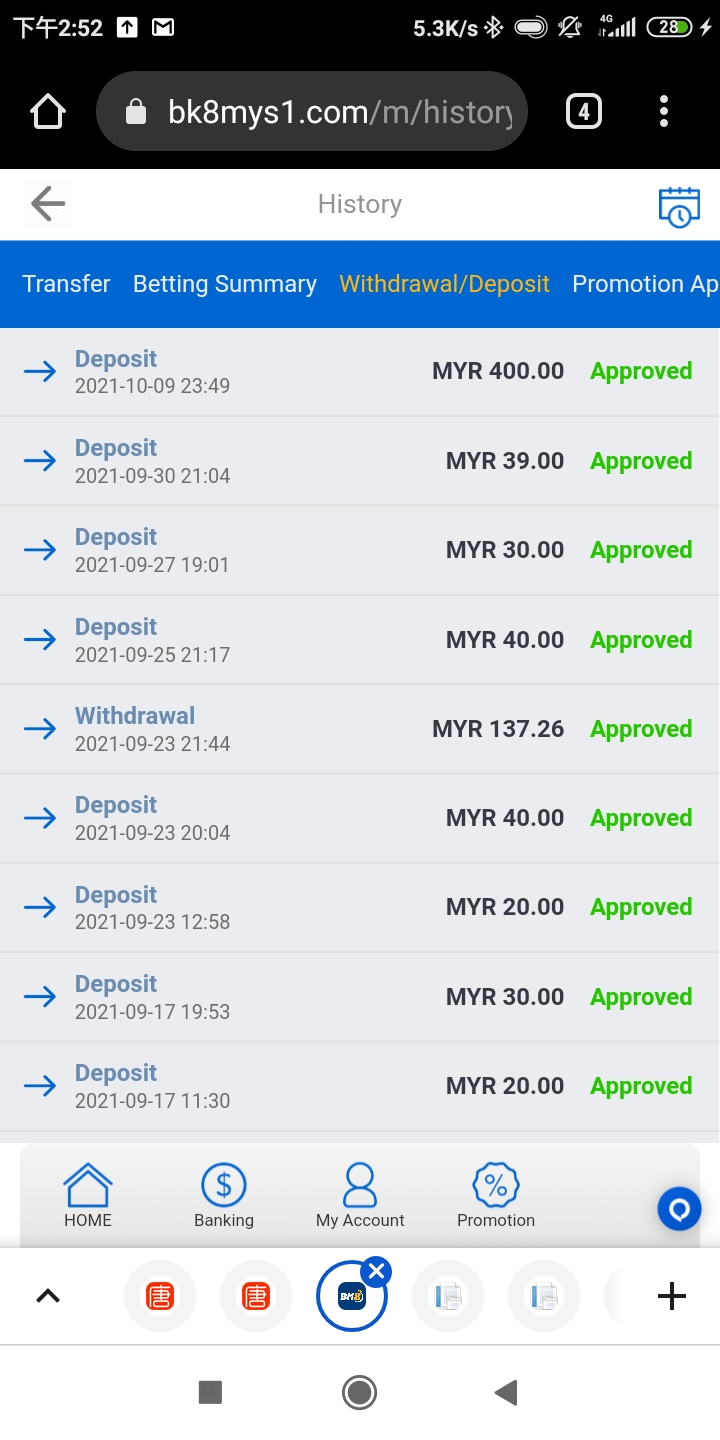Screen dimensions: 720x1440
Task: Open the Banking section
Action: (224, 1196)
